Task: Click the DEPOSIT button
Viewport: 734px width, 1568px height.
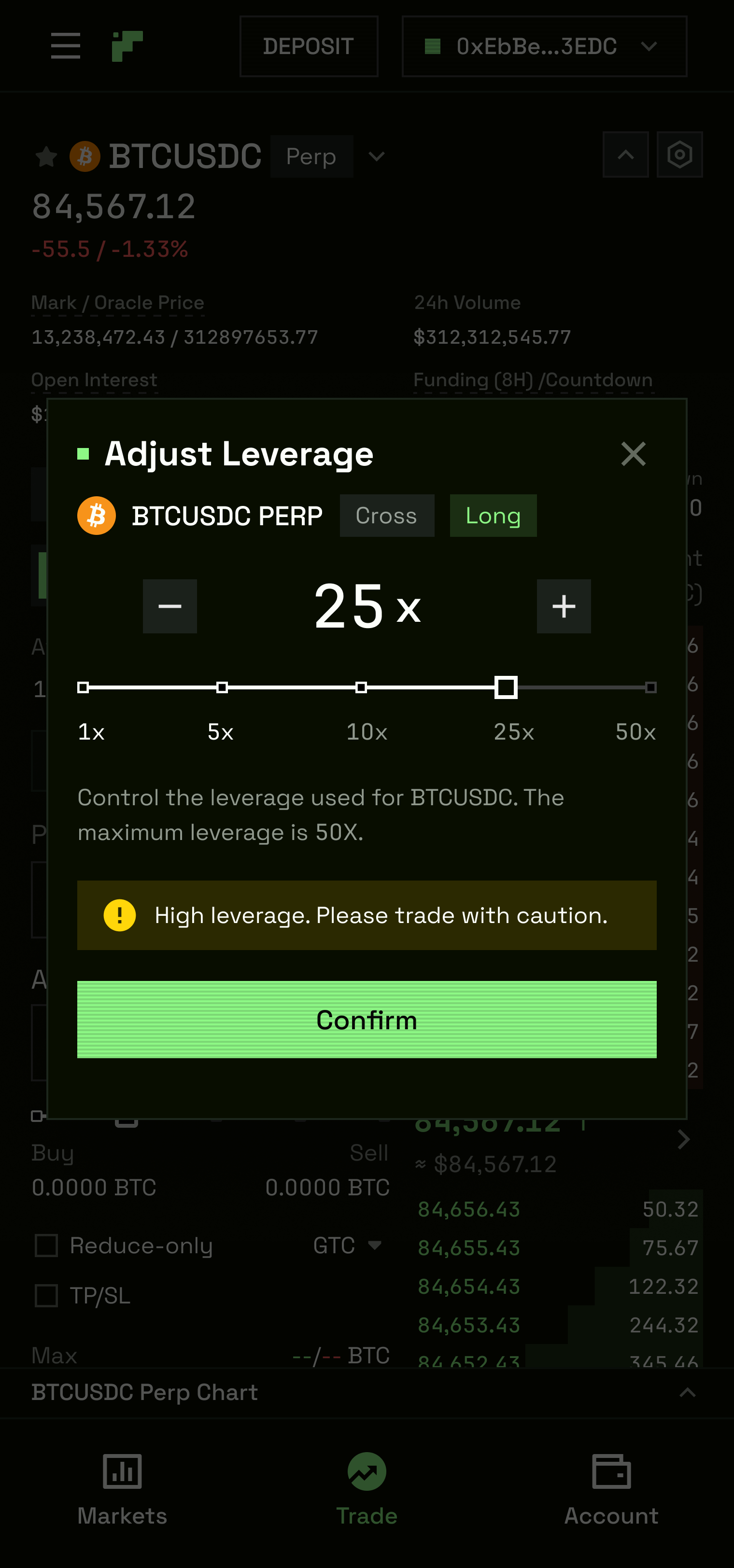Action: click(309, 46)
